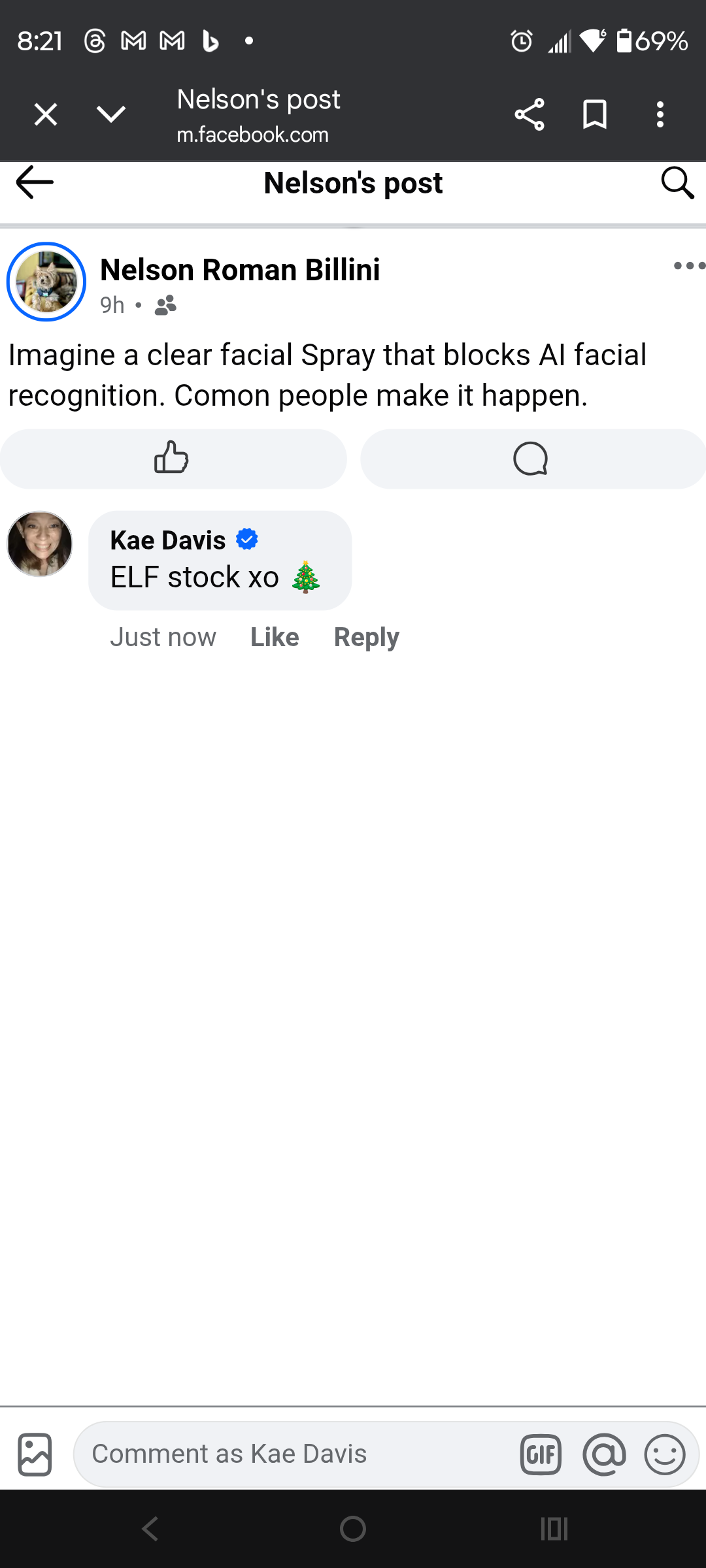Open the browser overflow menu

coord(660,114)
